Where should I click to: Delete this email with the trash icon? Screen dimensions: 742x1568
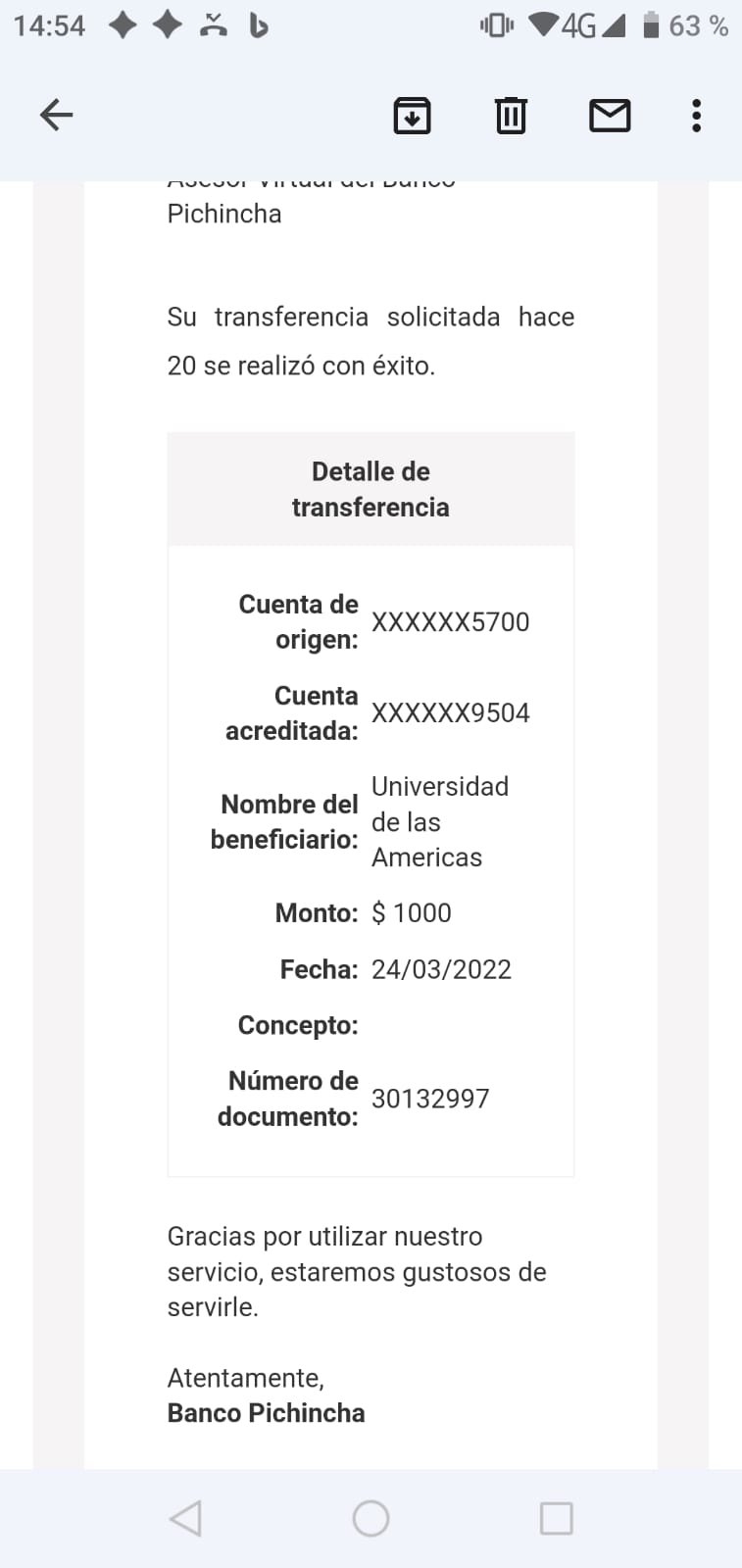pyautogui.click(x=511, y=116)
